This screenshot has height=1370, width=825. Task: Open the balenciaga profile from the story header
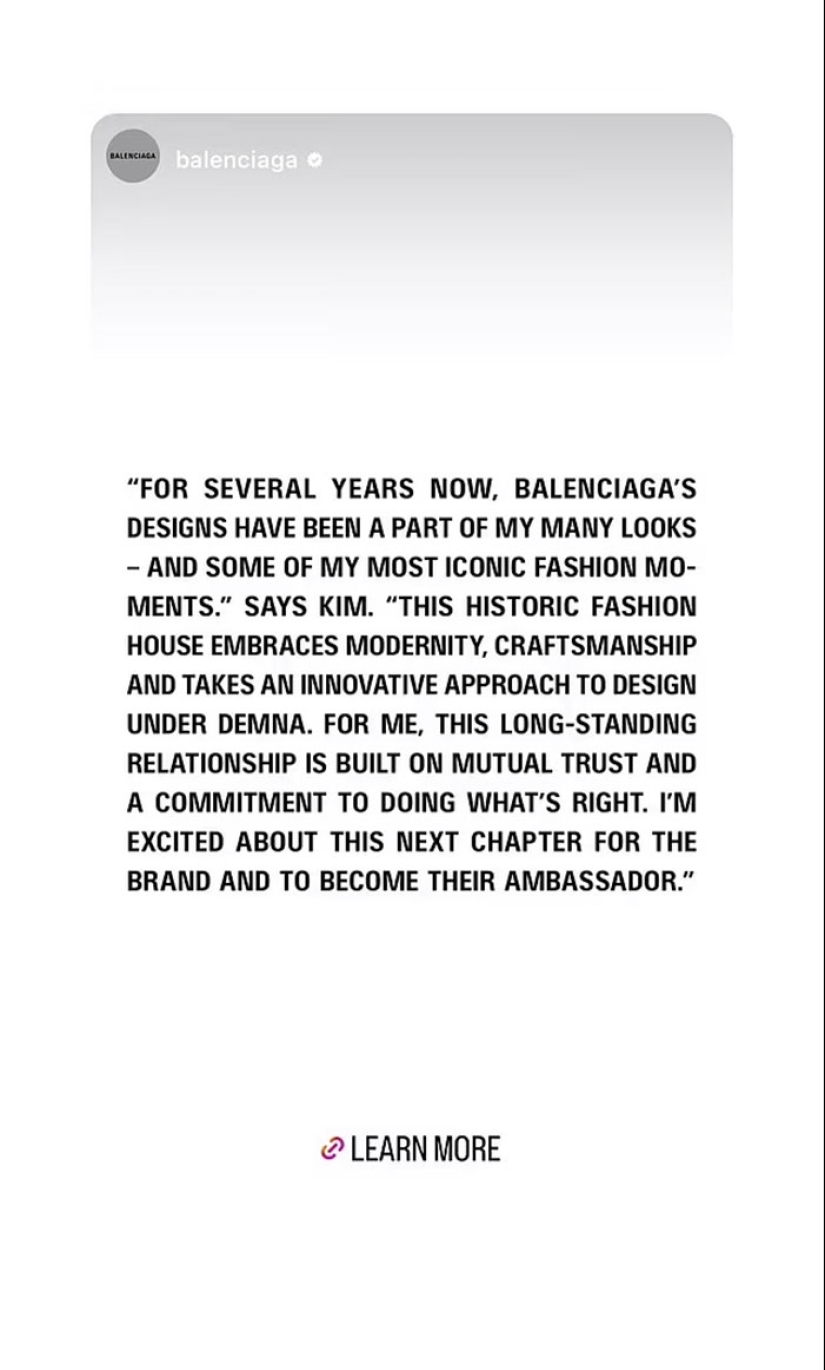(x=236, y=160)
